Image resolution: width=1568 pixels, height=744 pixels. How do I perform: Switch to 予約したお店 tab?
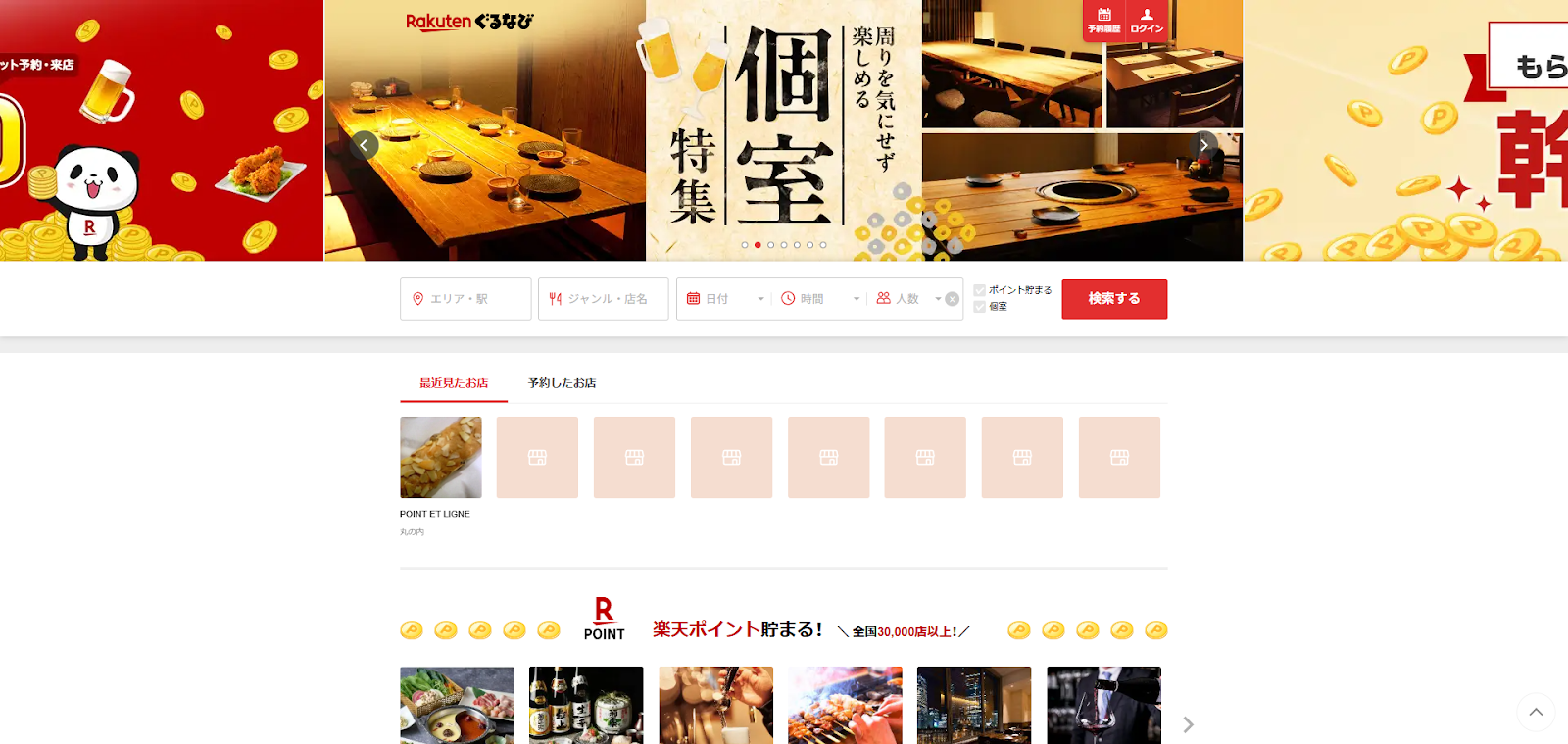coord(562,383)
